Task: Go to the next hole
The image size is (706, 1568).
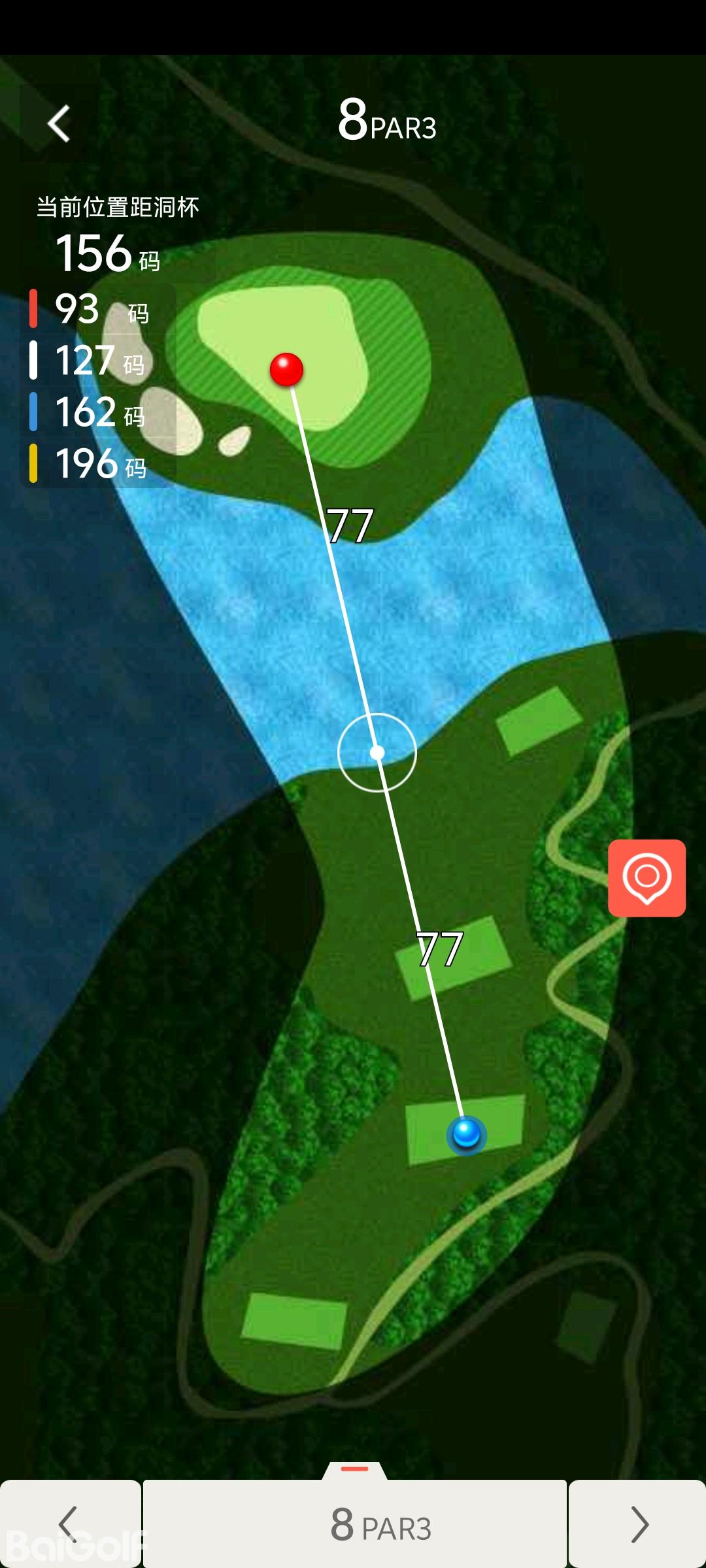Action: point(638,1524)
